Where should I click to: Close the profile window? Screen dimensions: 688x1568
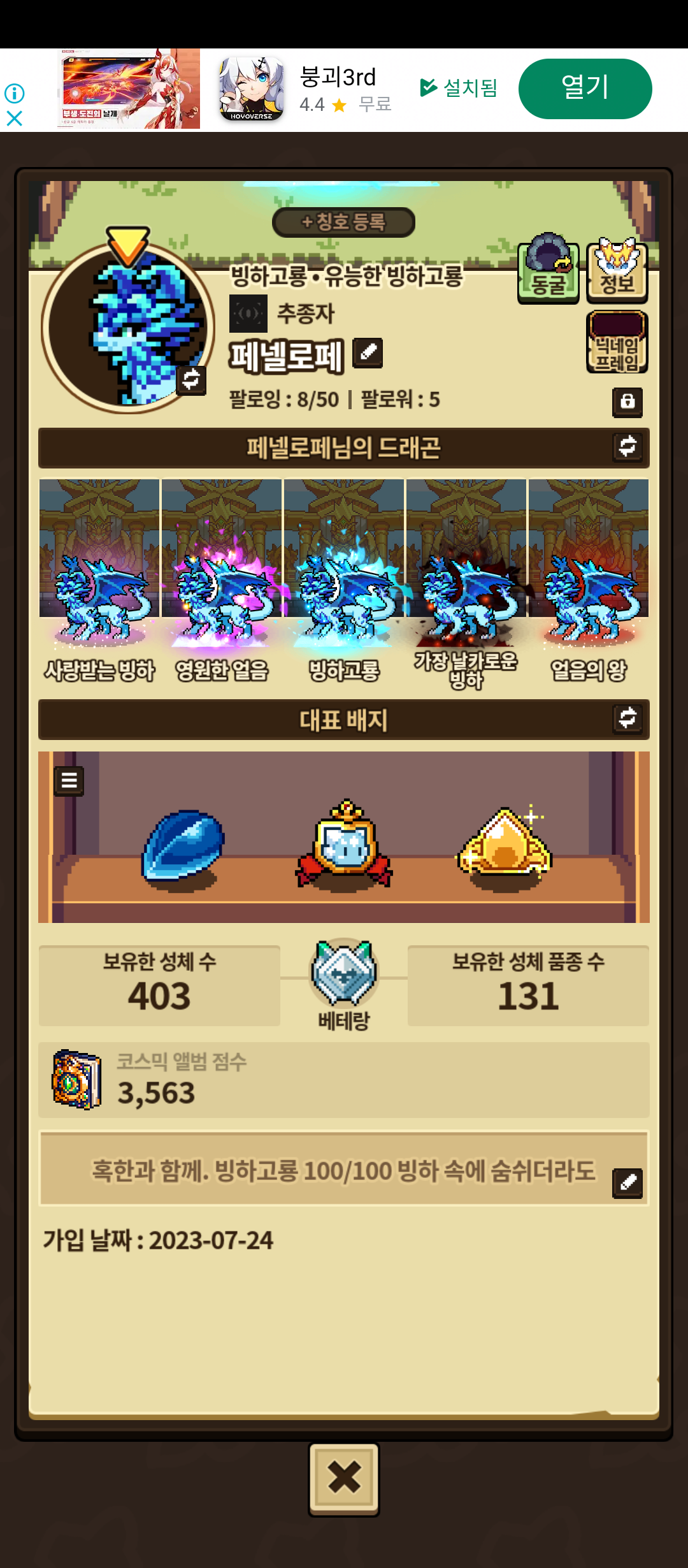click(344, 1478)
